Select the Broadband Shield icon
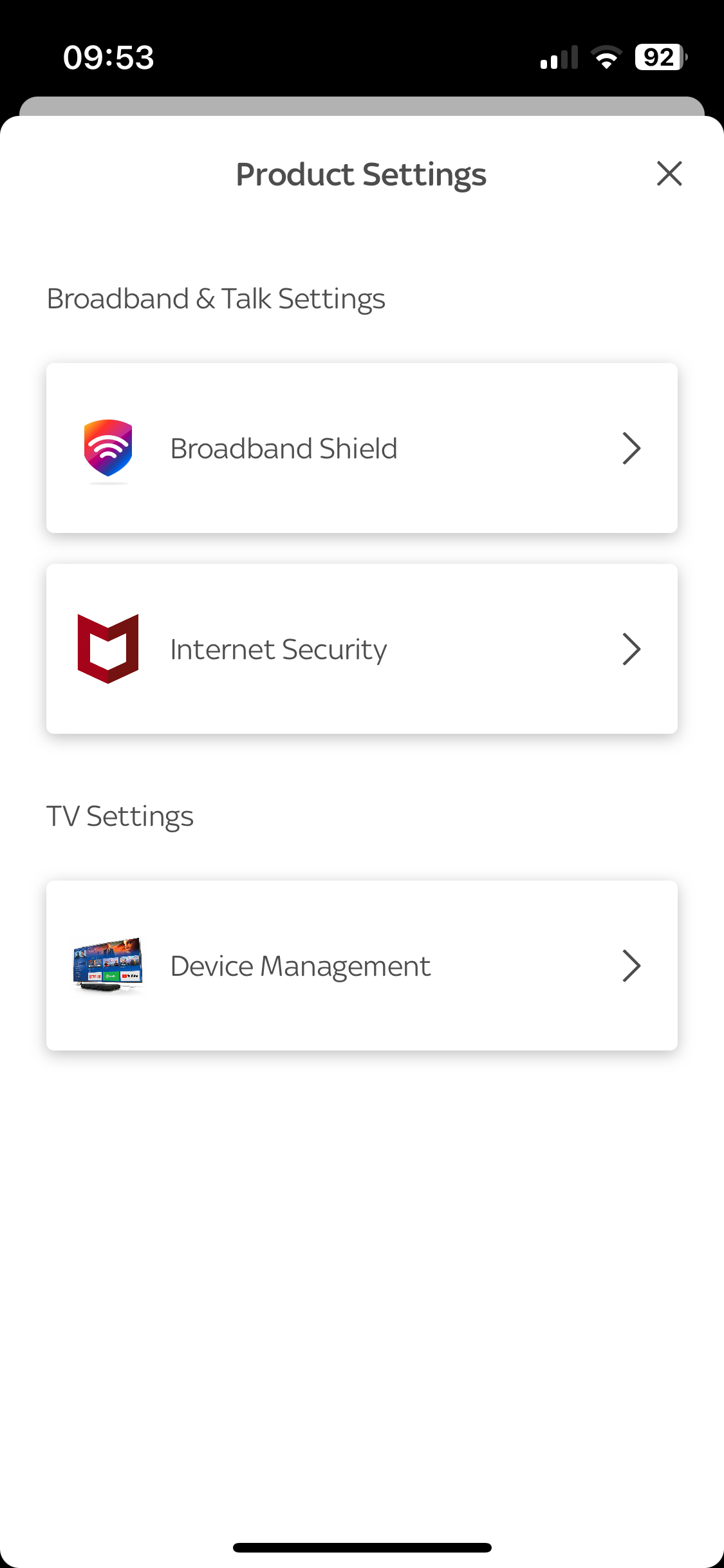Image resolution: width=724 pixels, height=1568 pixels. pyautogui.click(x=109, y=449)
